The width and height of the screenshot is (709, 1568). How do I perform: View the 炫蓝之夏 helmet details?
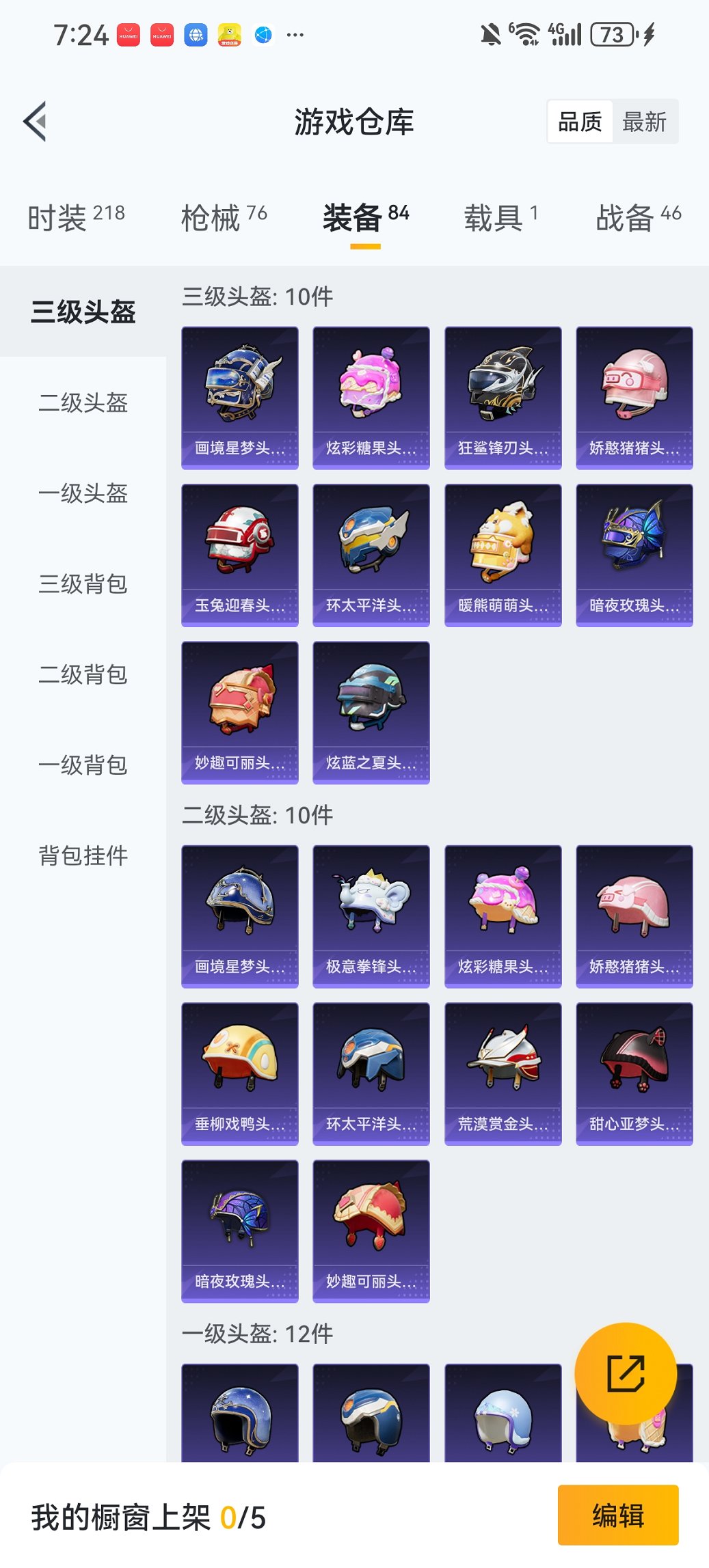coord(371,713)
